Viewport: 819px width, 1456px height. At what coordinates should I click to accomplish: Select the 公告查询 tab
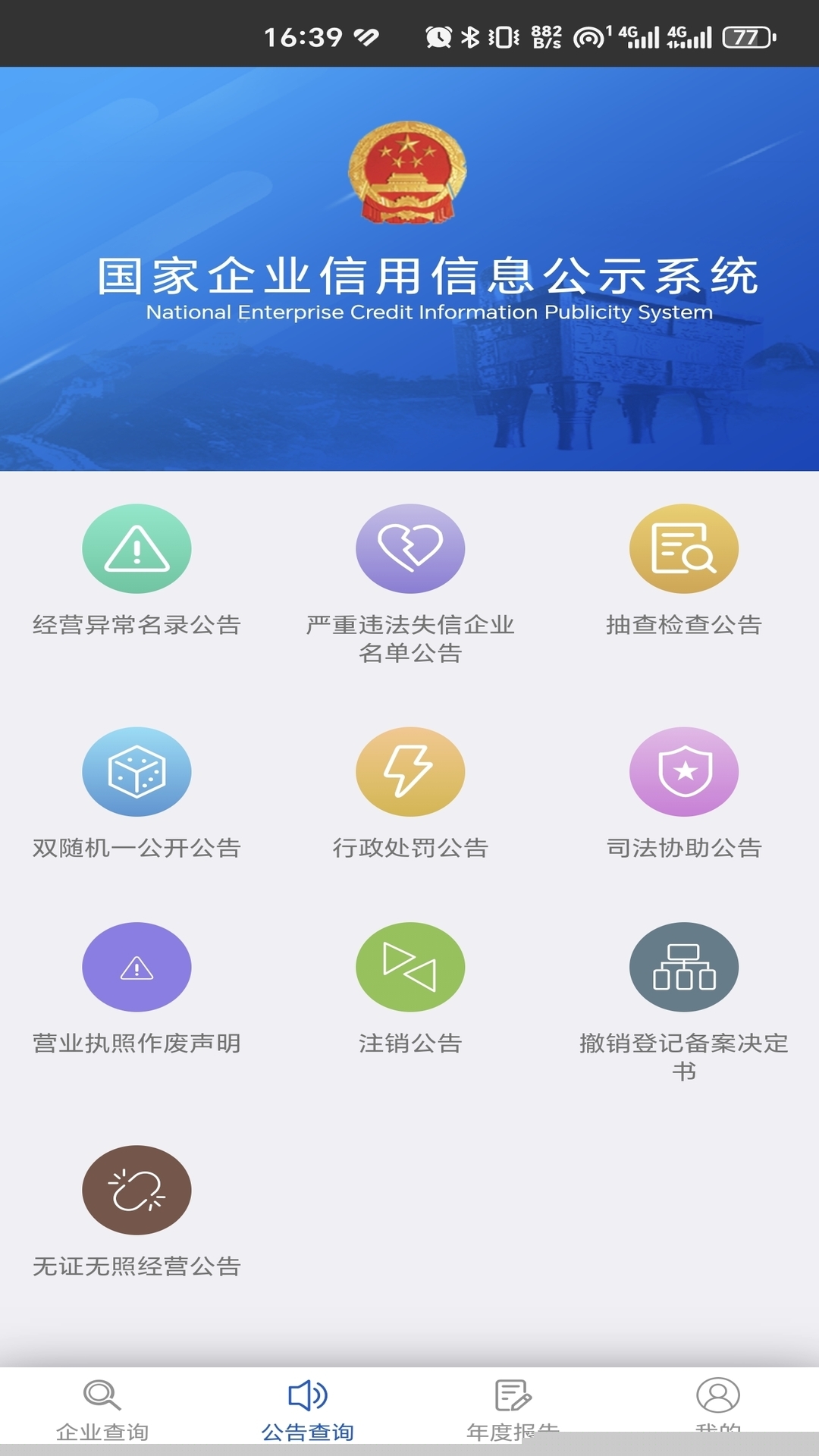307,1409
